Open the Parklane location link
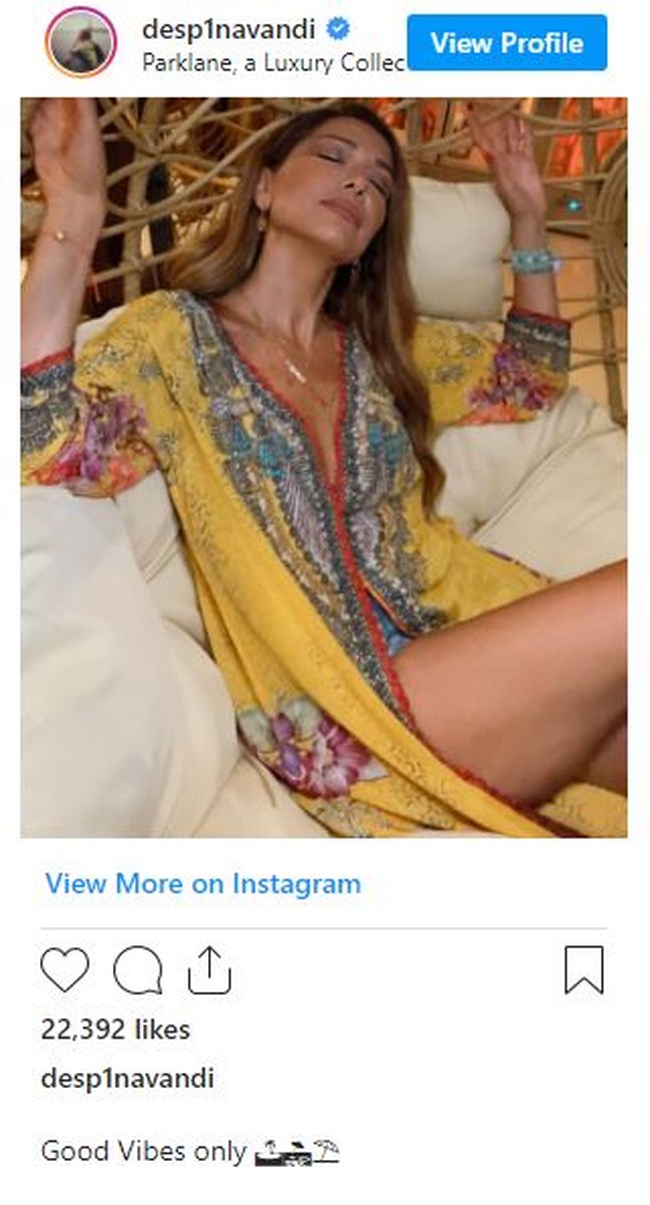The height and width of the screenshot is (1205, 650). click(x=272, y=62)
